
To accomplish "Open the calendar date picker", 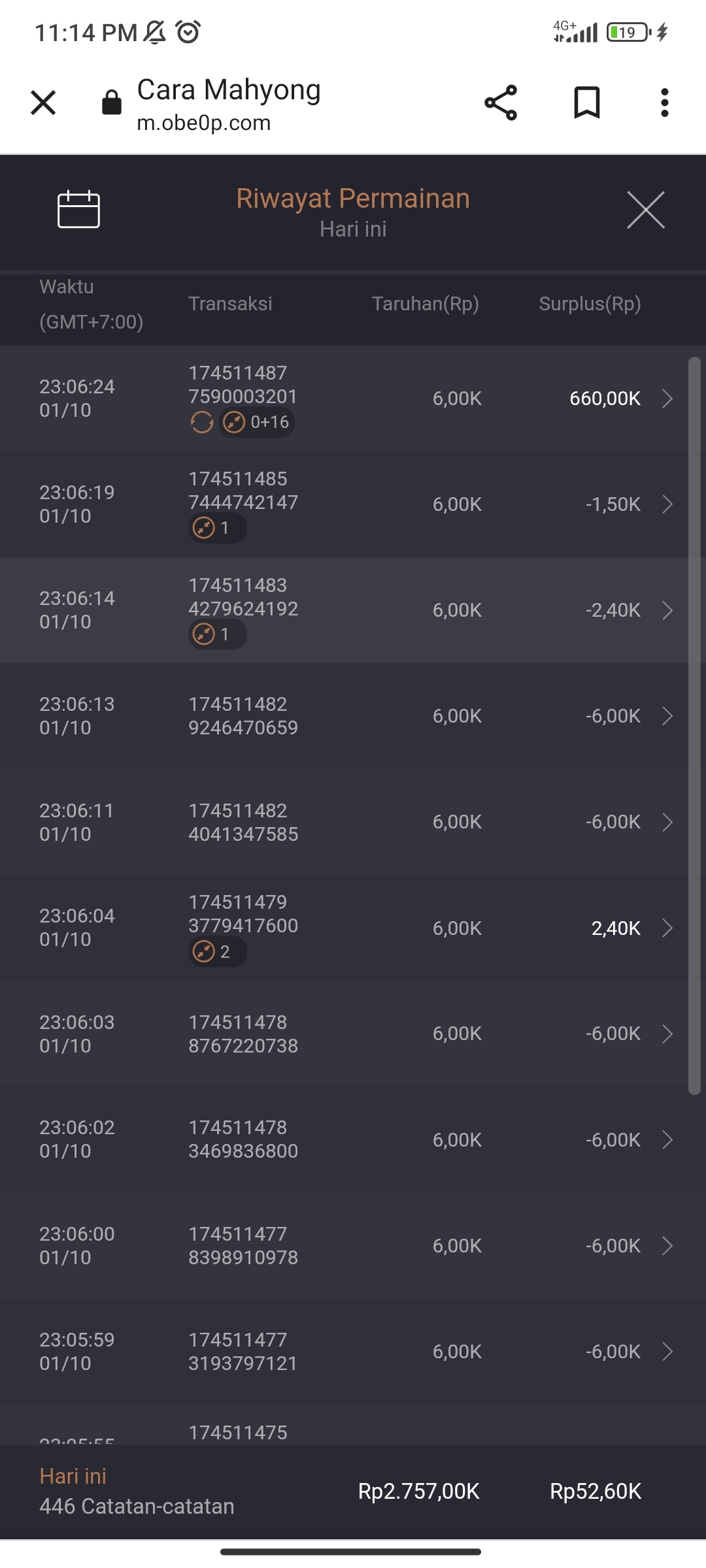I will (x=78, y=210).
